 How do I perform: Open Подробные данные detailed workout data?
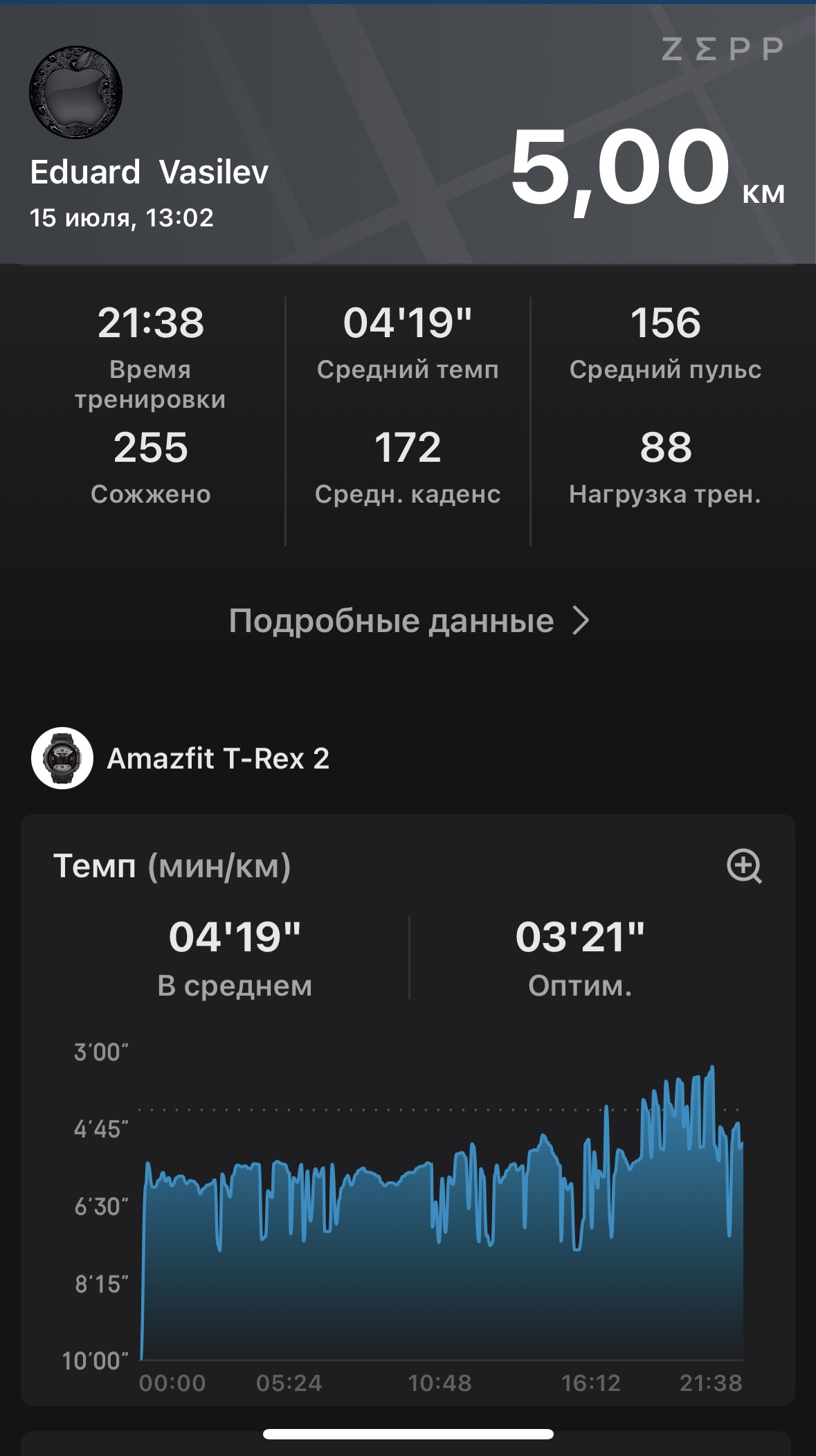pos(408,620)
